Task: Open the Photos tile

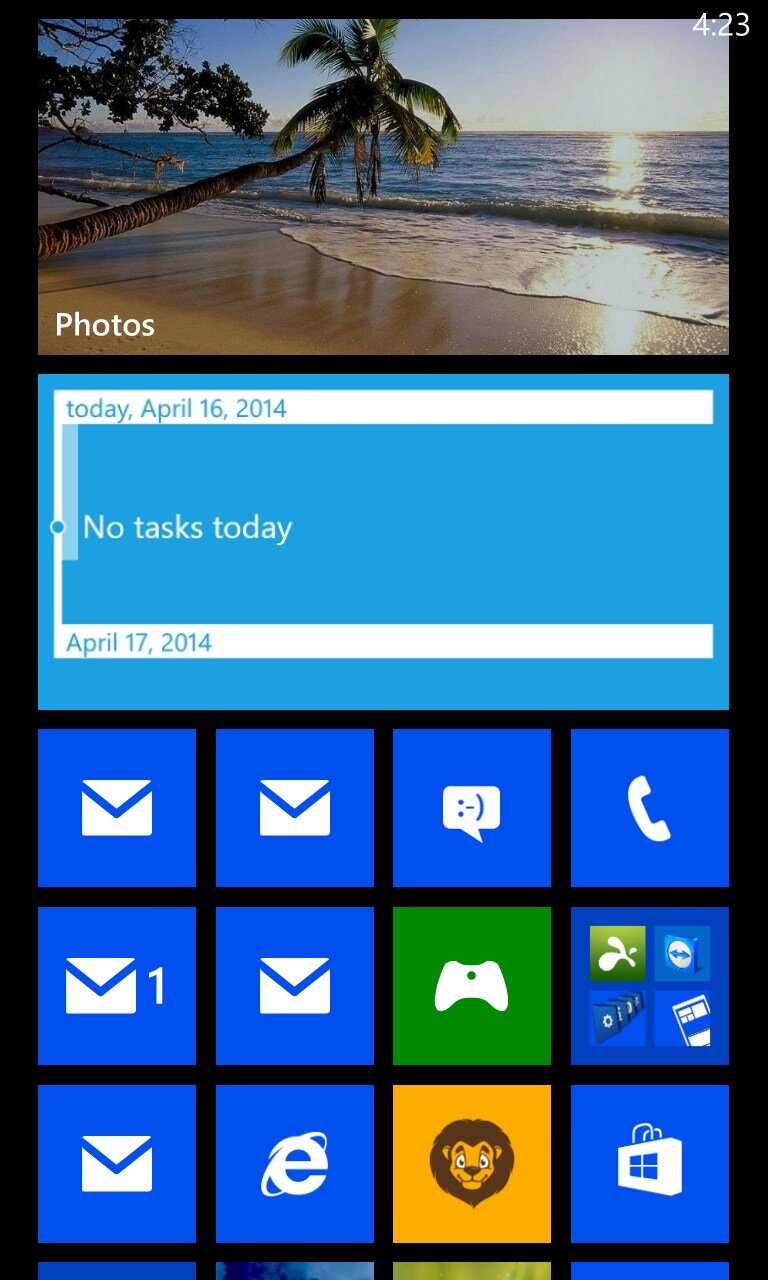Action: (x=383, y=187)
